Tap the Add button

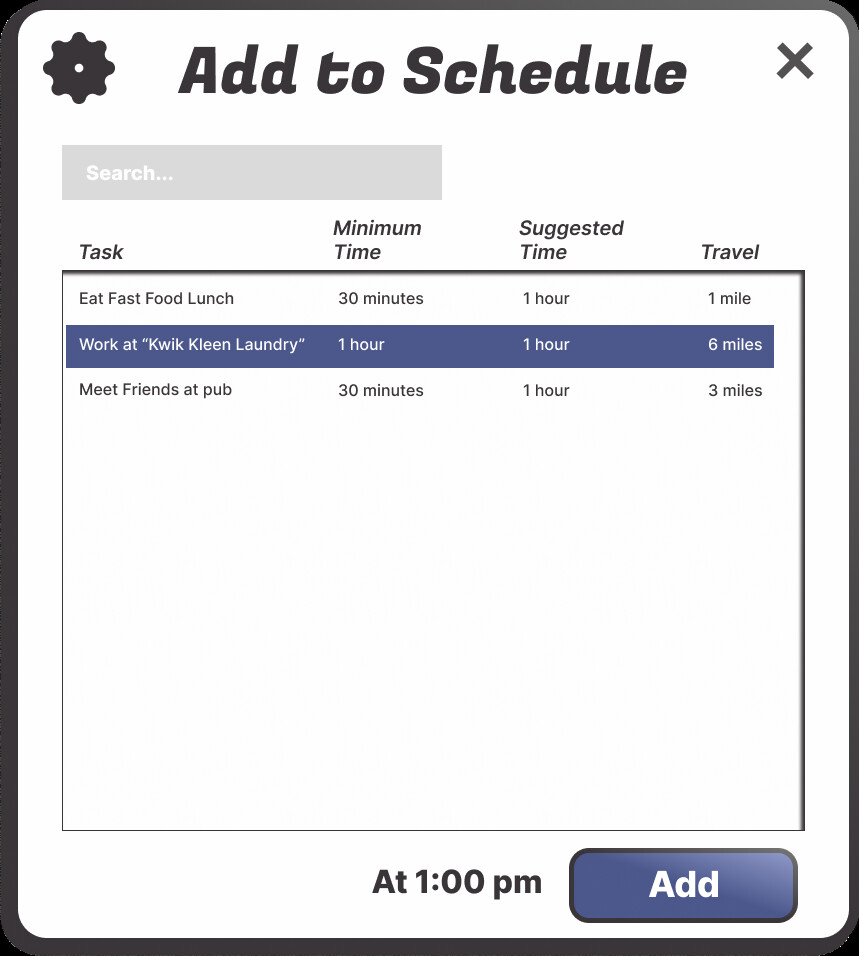click(683, 885)
